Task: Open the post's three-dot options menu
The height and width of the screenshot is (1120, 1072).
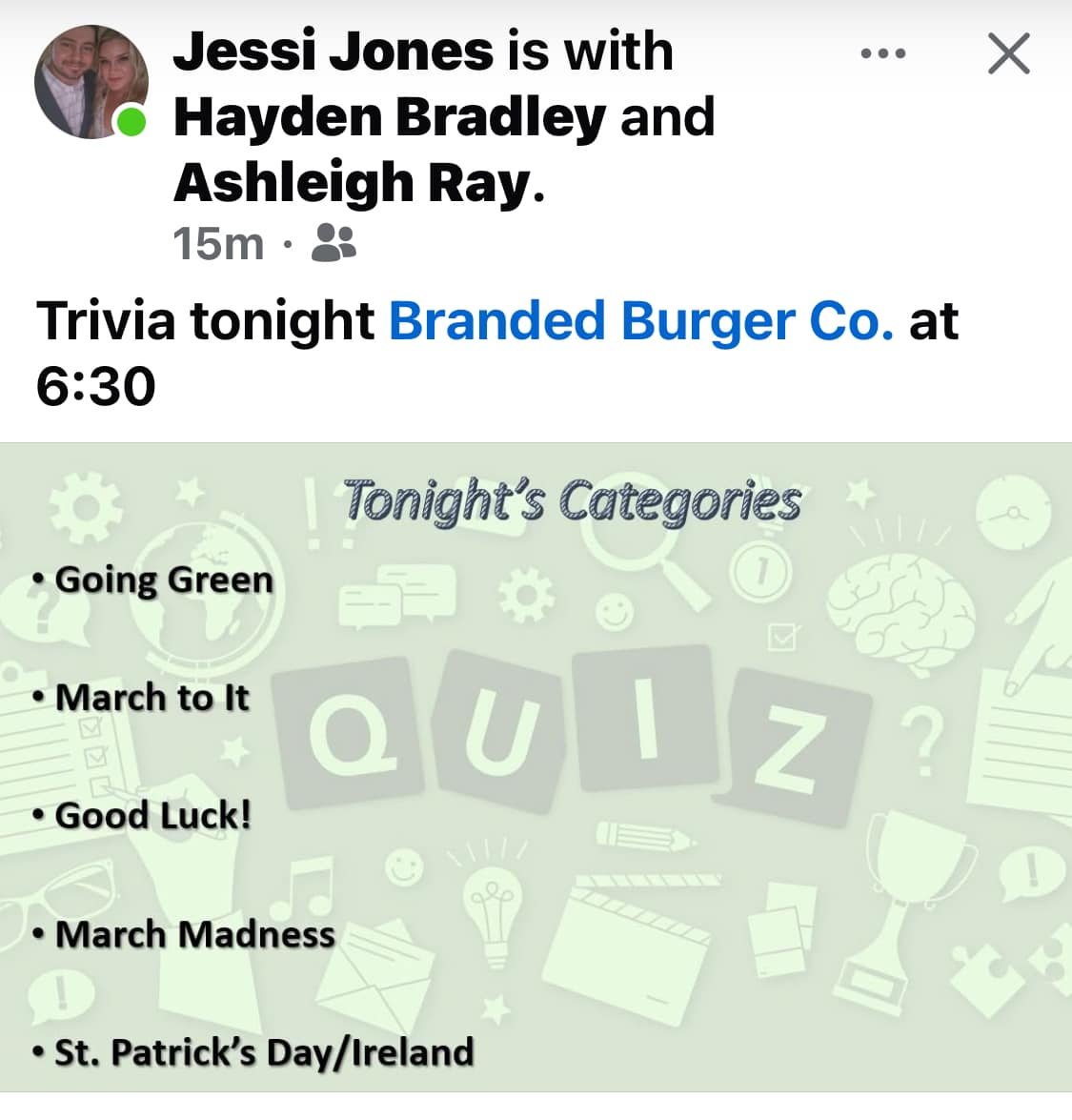Action: click(x=882, y=53)
